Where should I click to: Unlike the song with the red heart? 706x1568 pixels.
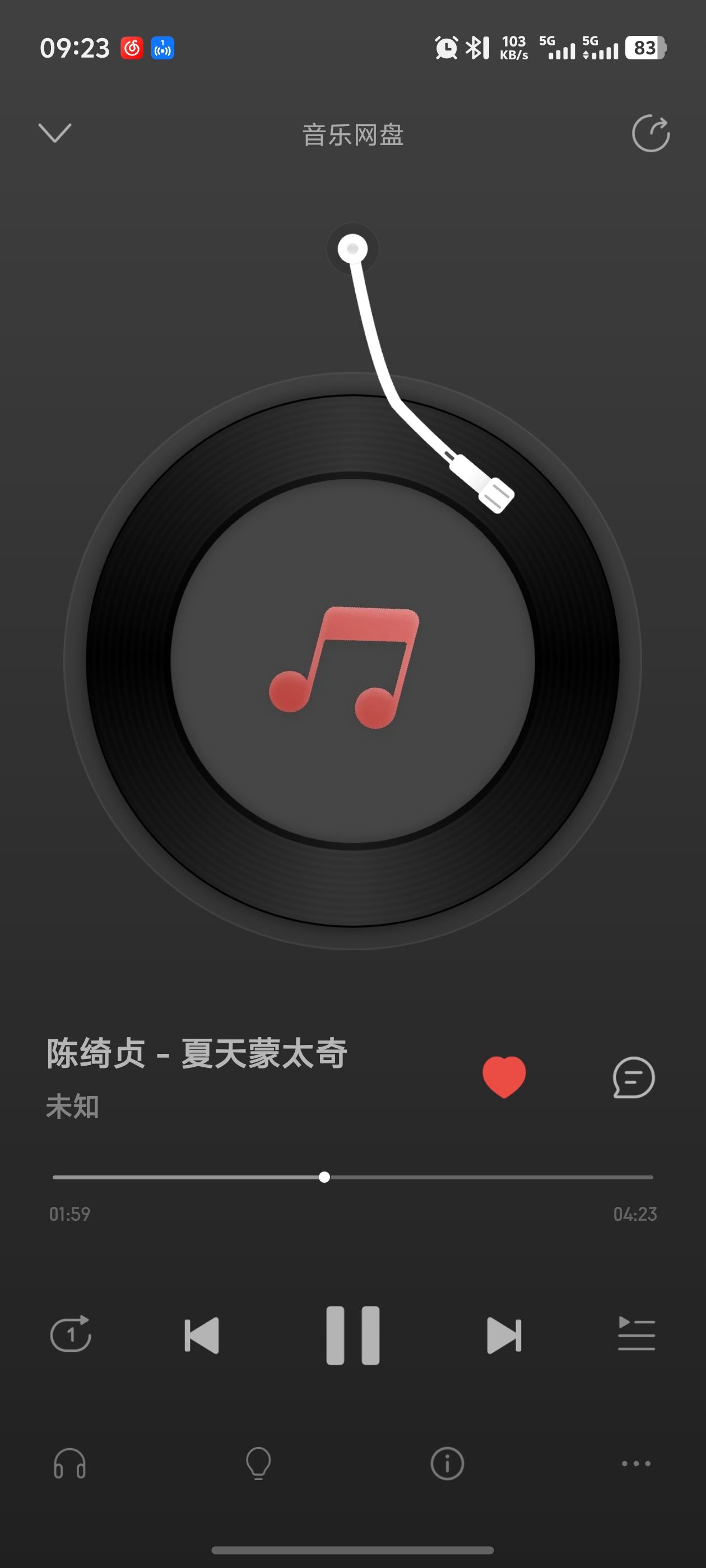coord(504,1077)
